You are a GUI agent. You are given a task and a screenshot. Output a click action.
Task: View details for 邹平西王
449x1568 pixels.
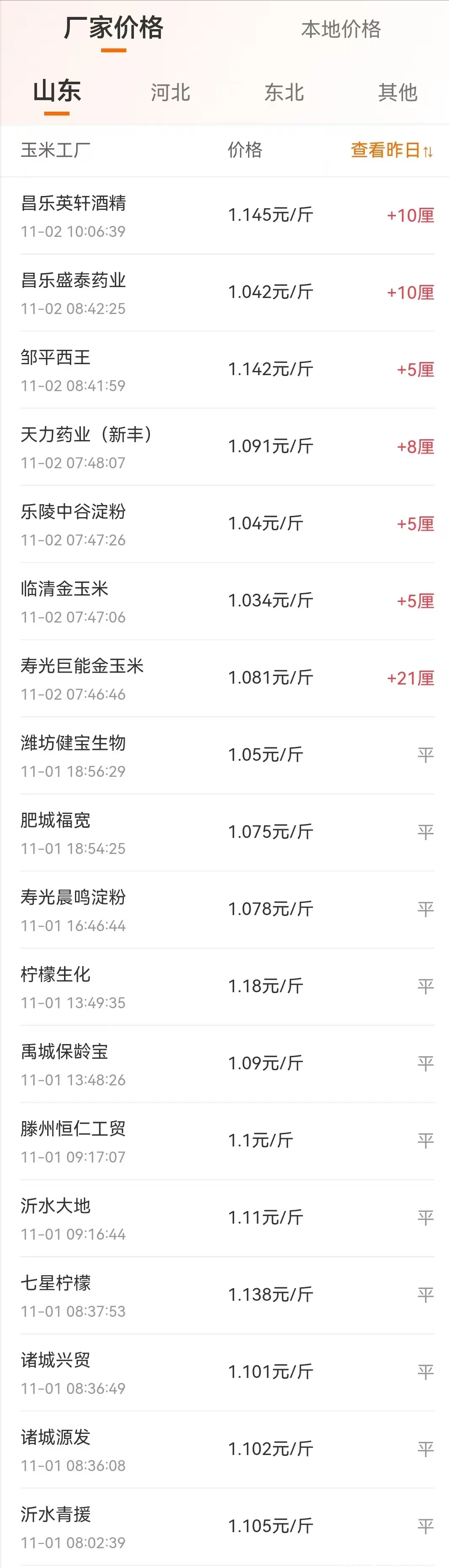click(x=226, y=370)
